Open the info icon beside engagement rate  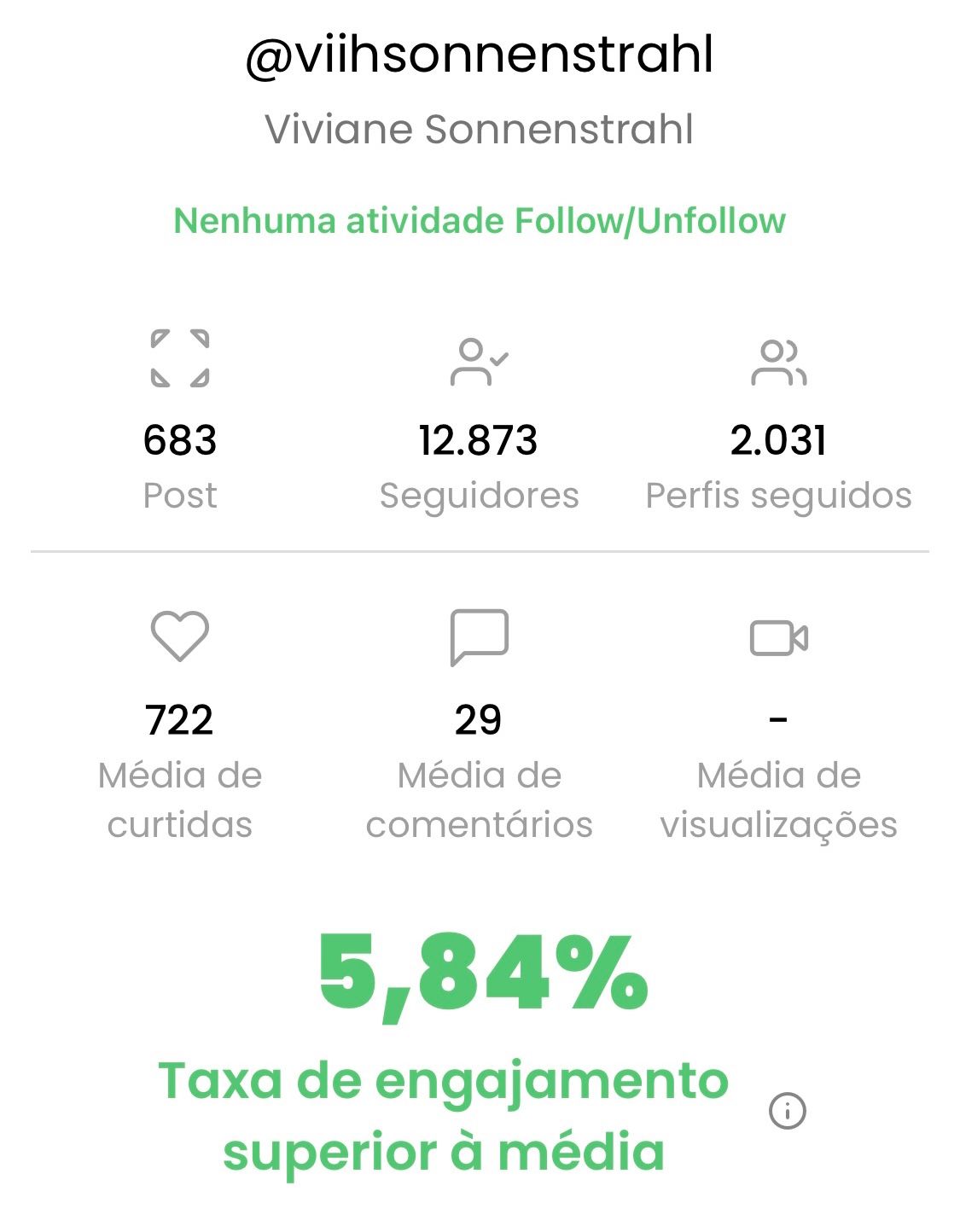tap(787, 1111)
